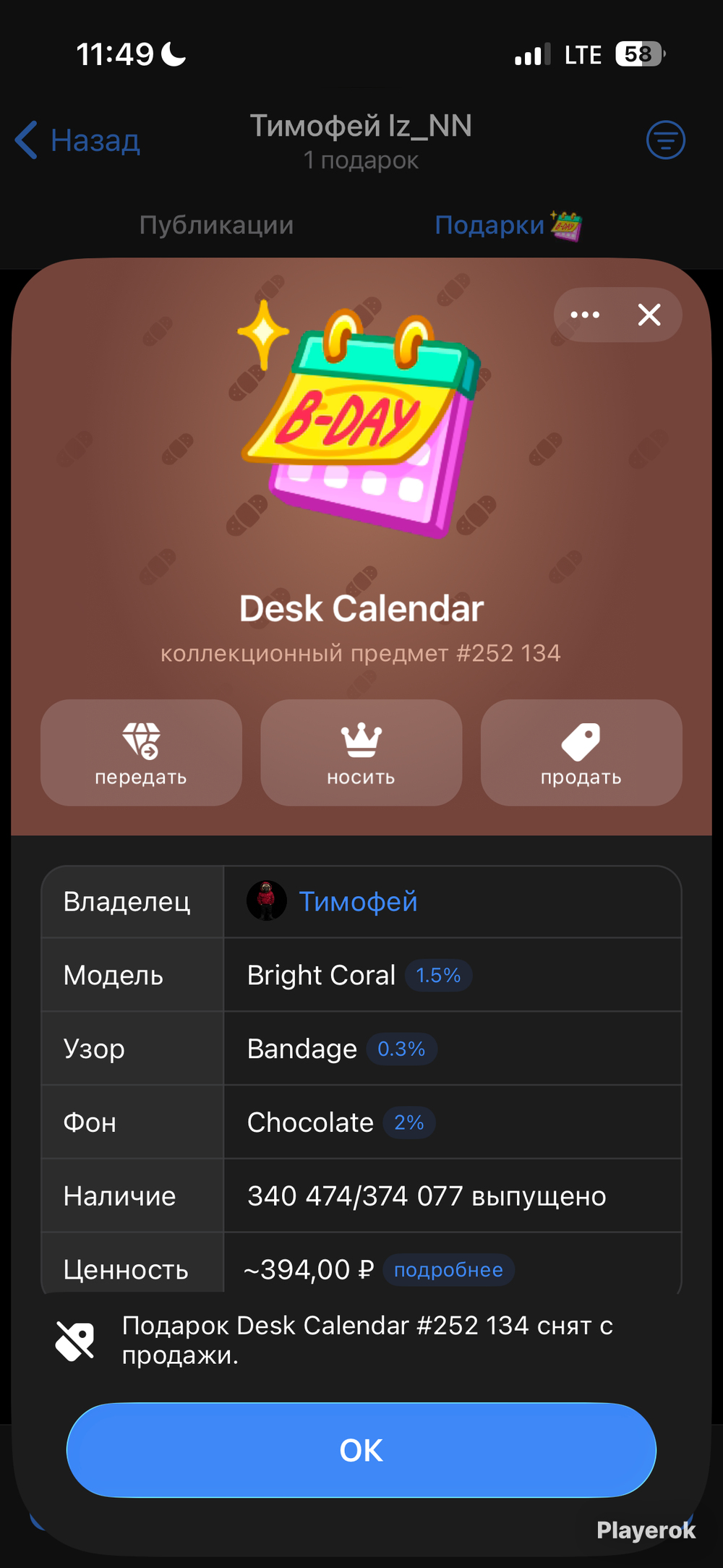
Task: Tap the продать (sell) button
Action: [581, 752]
